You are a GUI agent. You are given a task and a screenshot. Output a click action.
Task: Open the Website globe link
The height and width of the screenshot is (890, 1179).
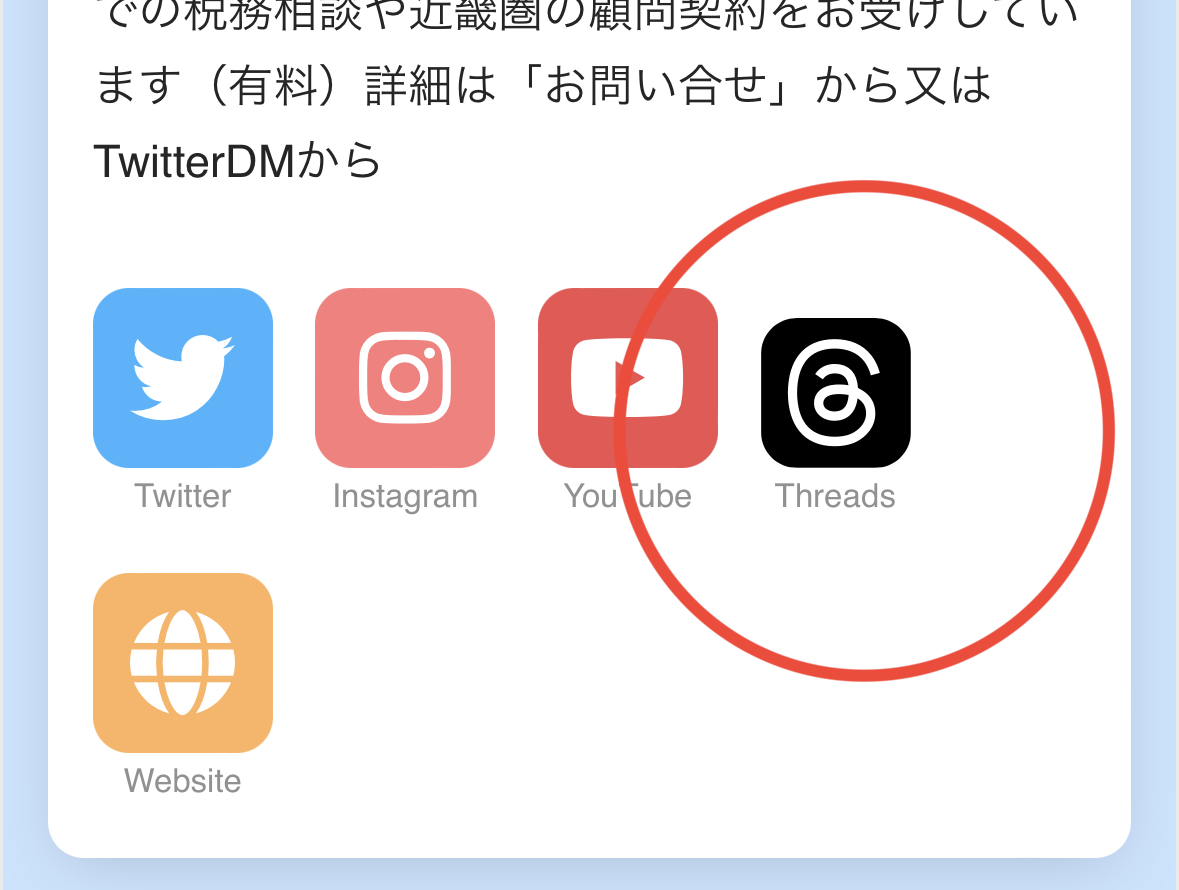(x=183, y=663)
